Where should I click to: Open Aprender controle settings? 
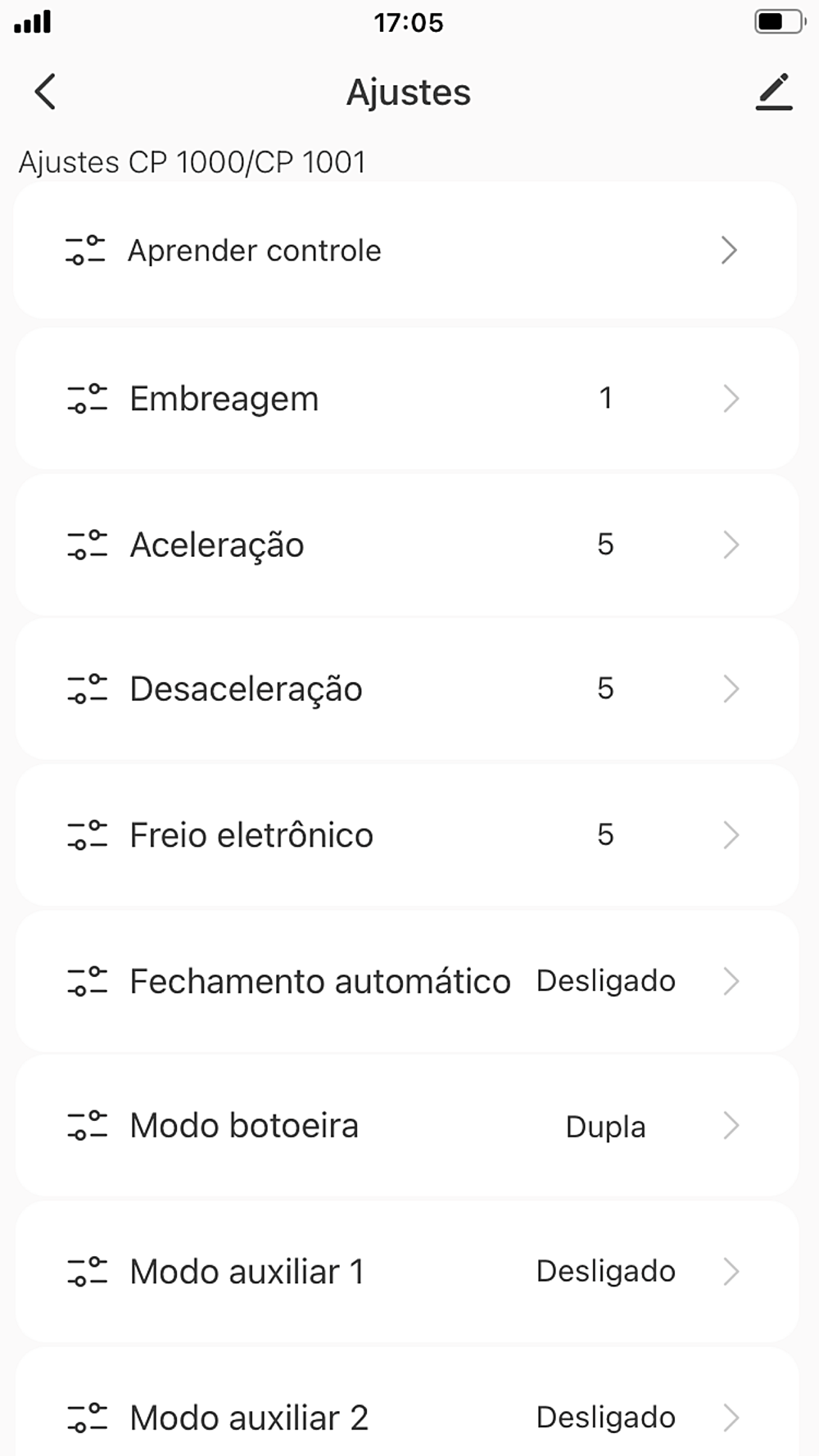(x=405, y=251)
